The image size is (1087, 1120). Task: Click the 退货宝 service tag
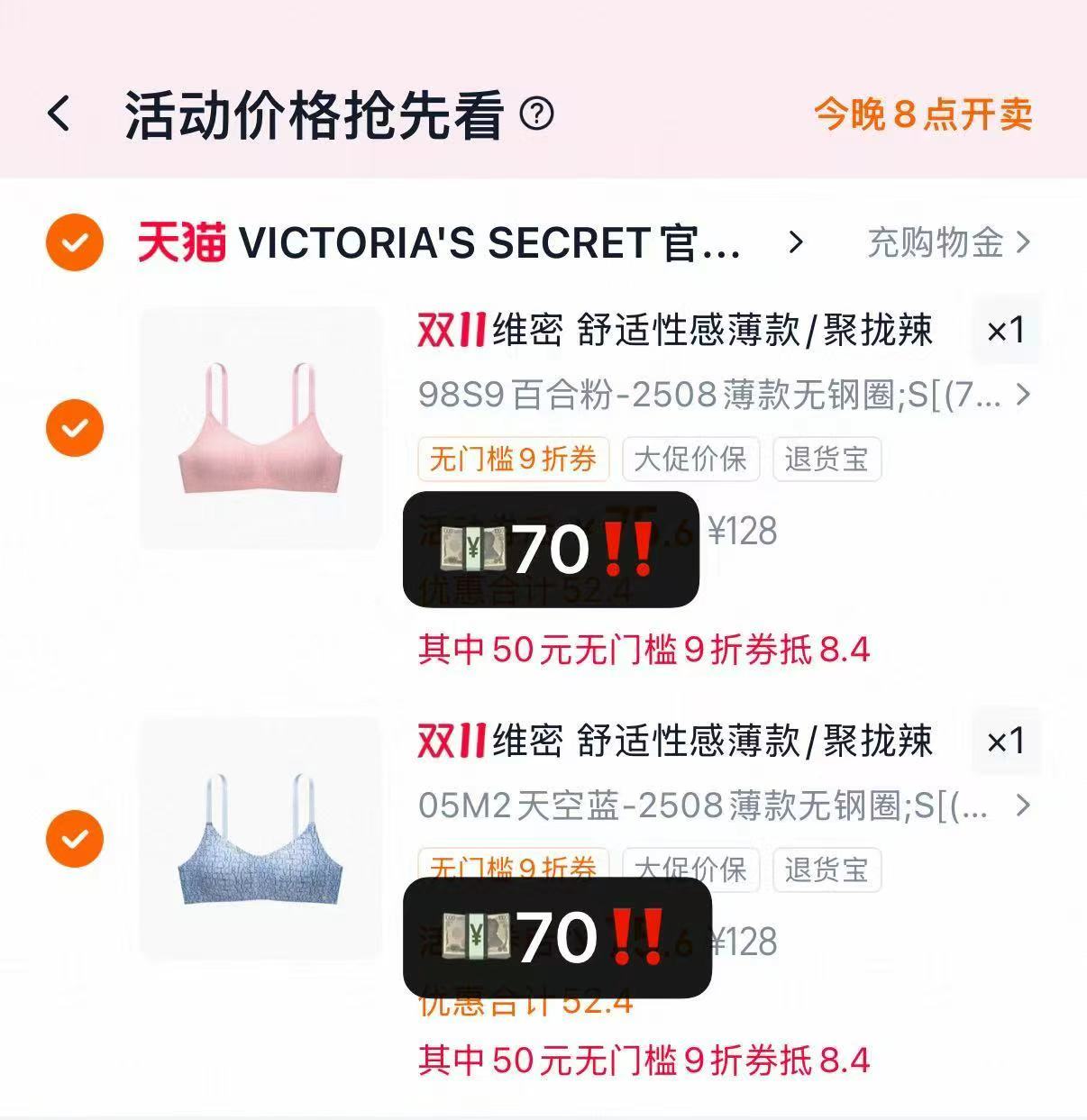tap(826, 460)
